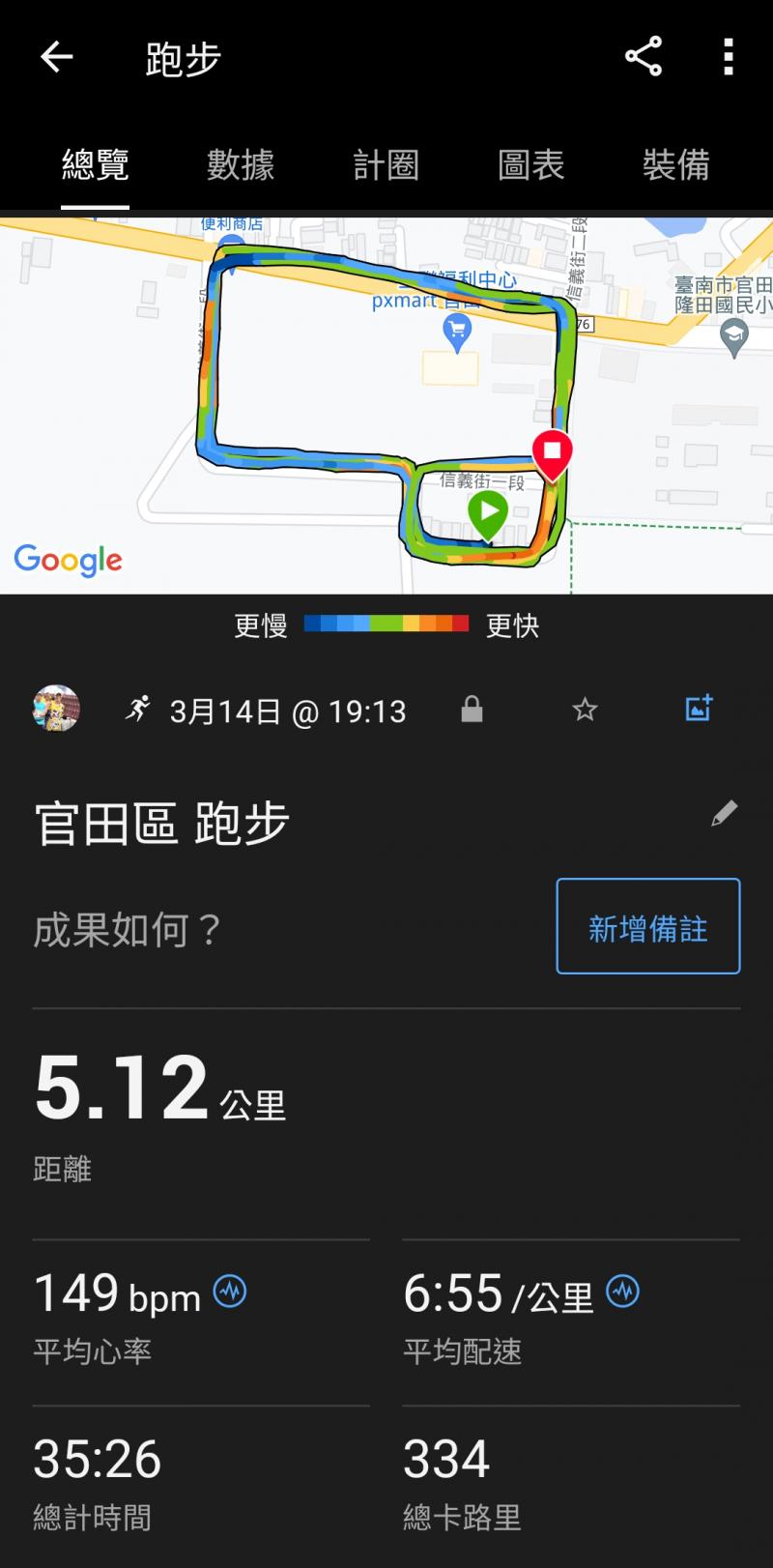Screen dimensions: 773x1568
Task: Open the 圖表 tab
Action: (530, 164)
